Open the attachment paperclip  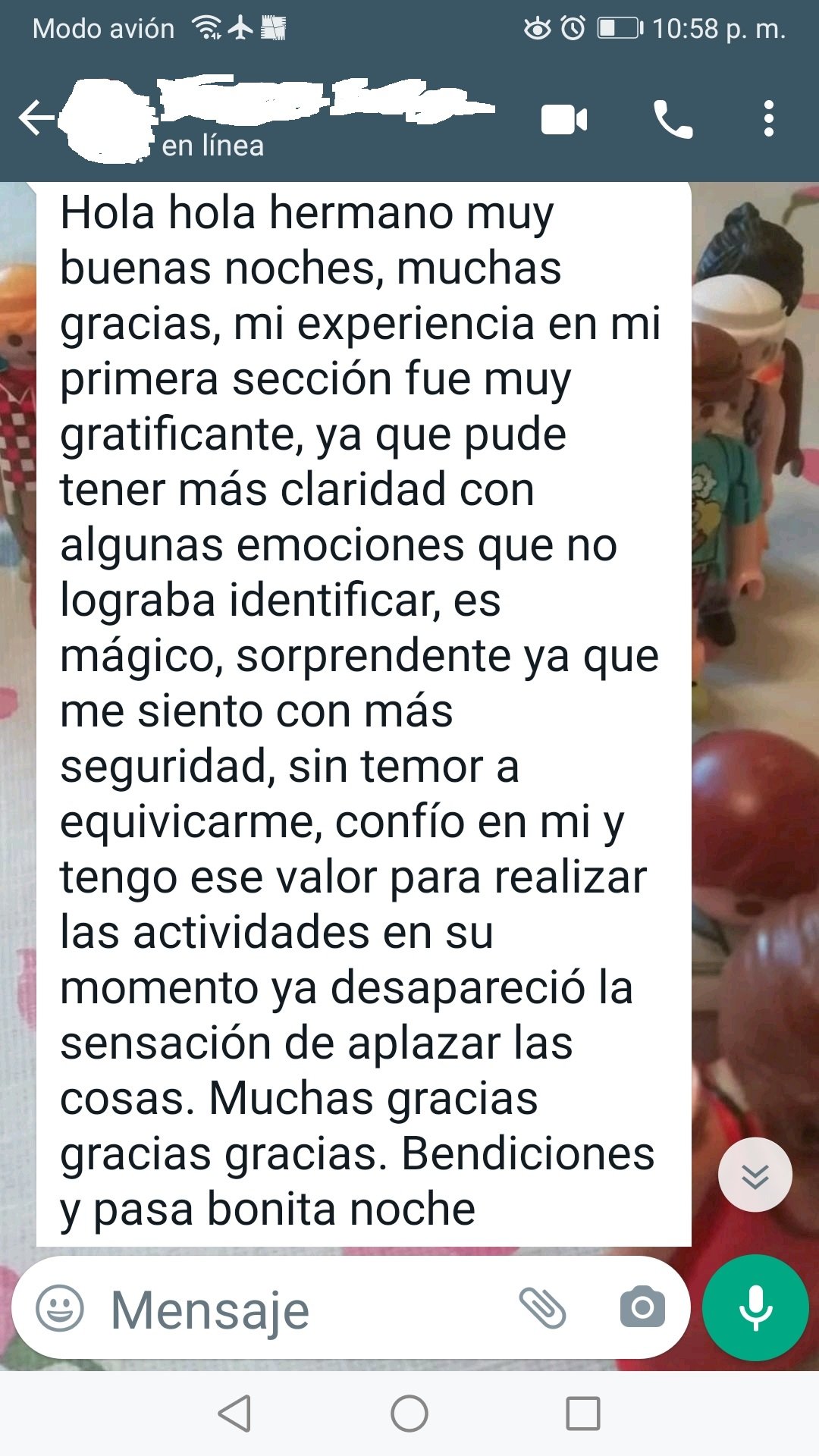[542, 1308]
